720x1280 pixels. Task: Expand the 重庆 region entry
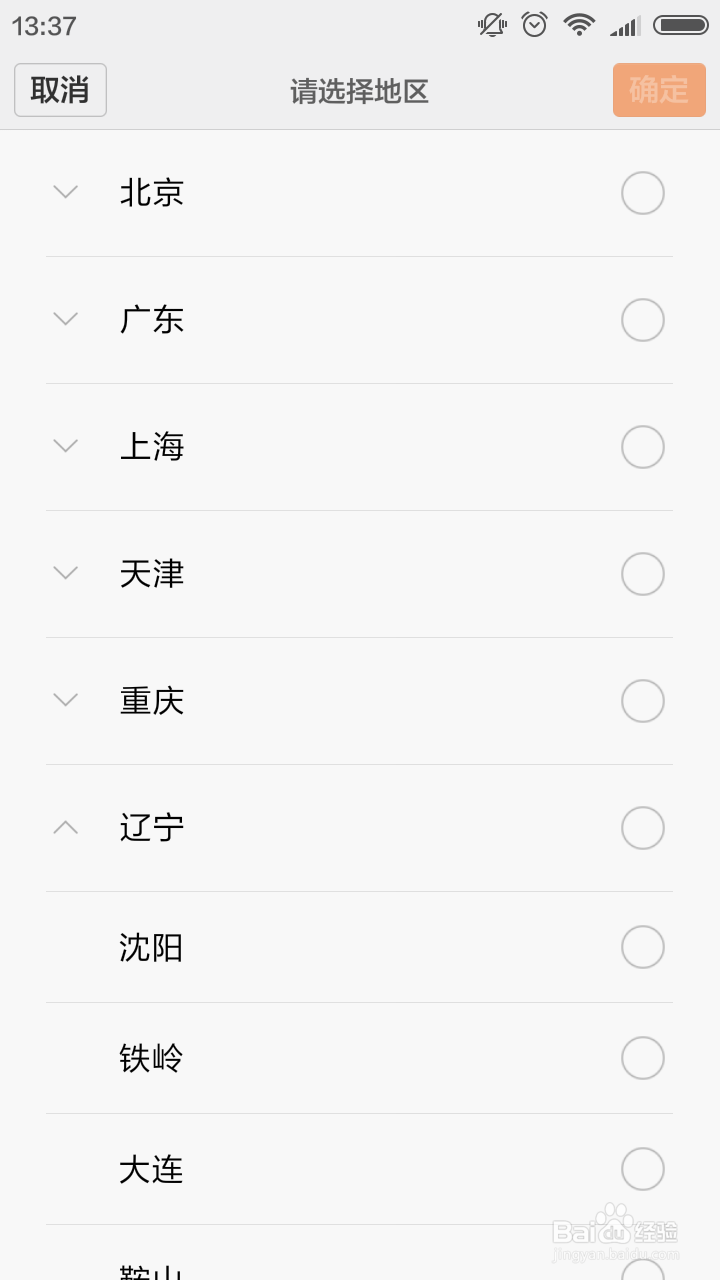coord(65,701)
